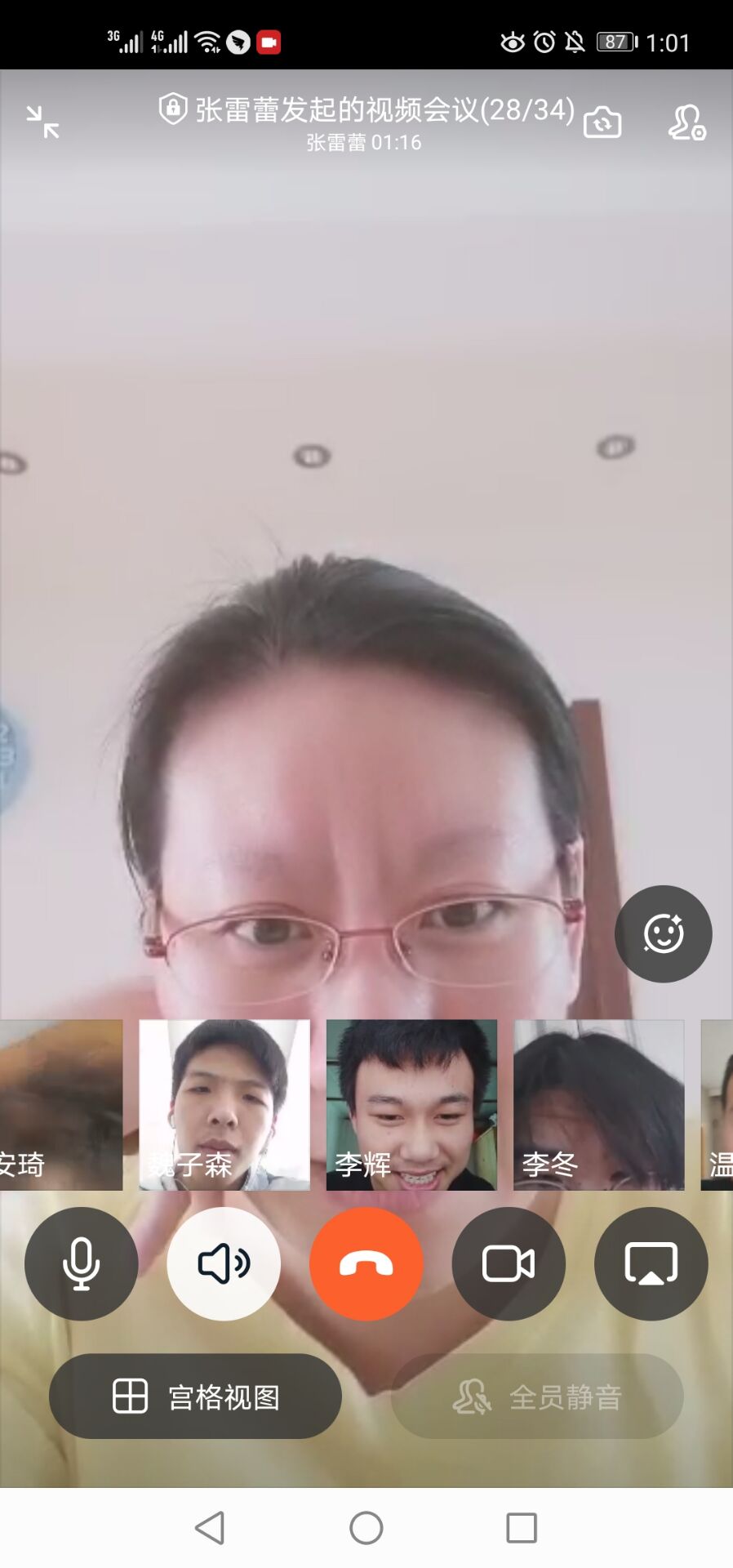Tap the 全员静音 mute all button

[537, 1396]
